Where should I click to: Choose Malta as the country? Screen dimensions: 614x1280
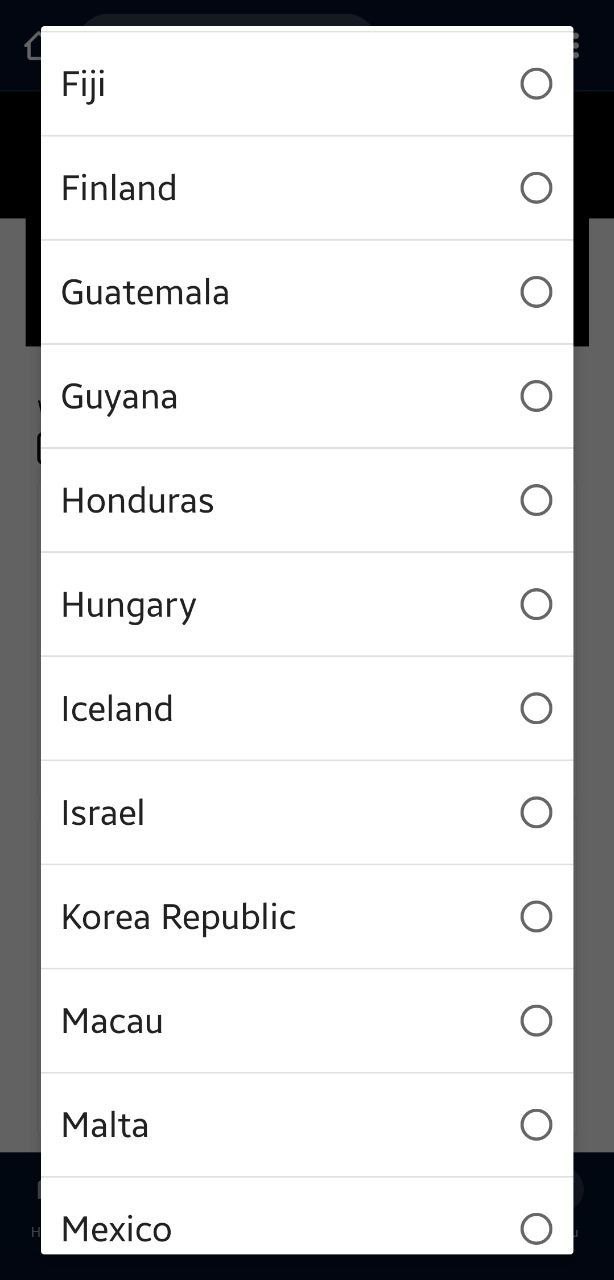coord(536,1124)
